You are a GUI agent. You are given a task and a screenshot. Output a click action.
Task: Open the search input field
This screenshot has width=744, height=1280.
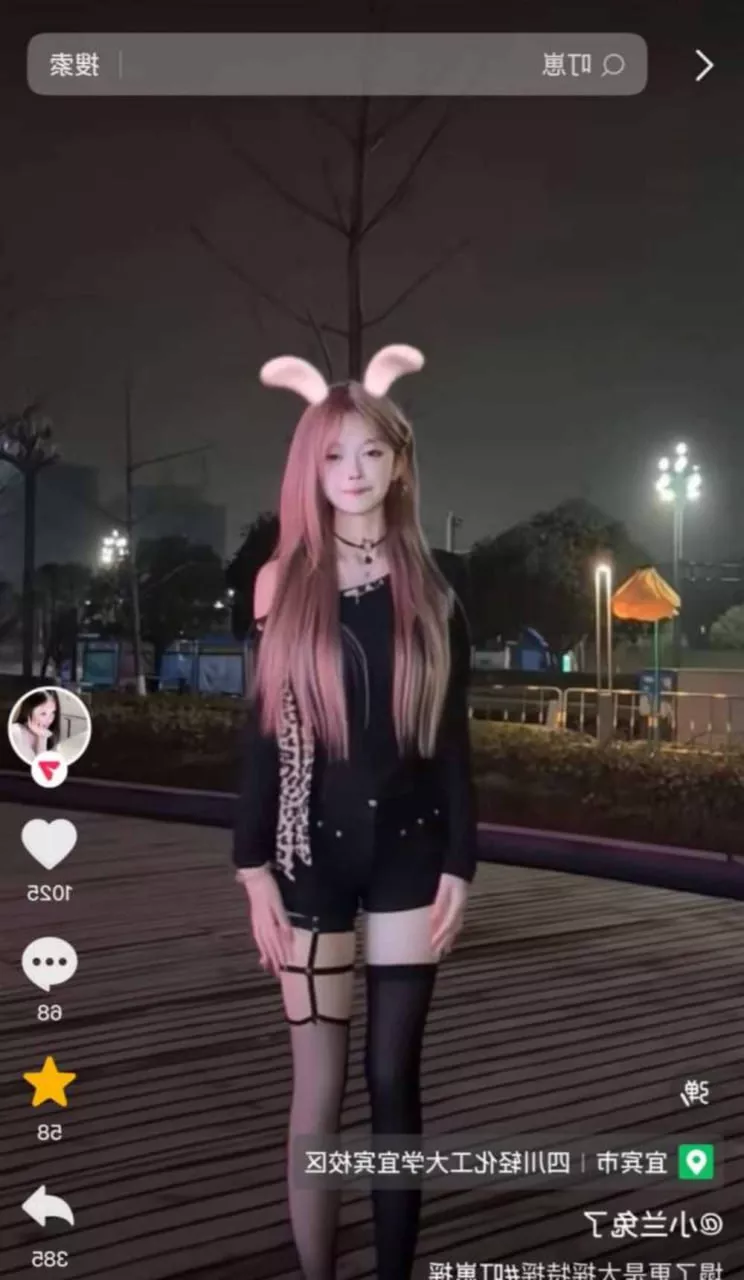click(380, 65)
